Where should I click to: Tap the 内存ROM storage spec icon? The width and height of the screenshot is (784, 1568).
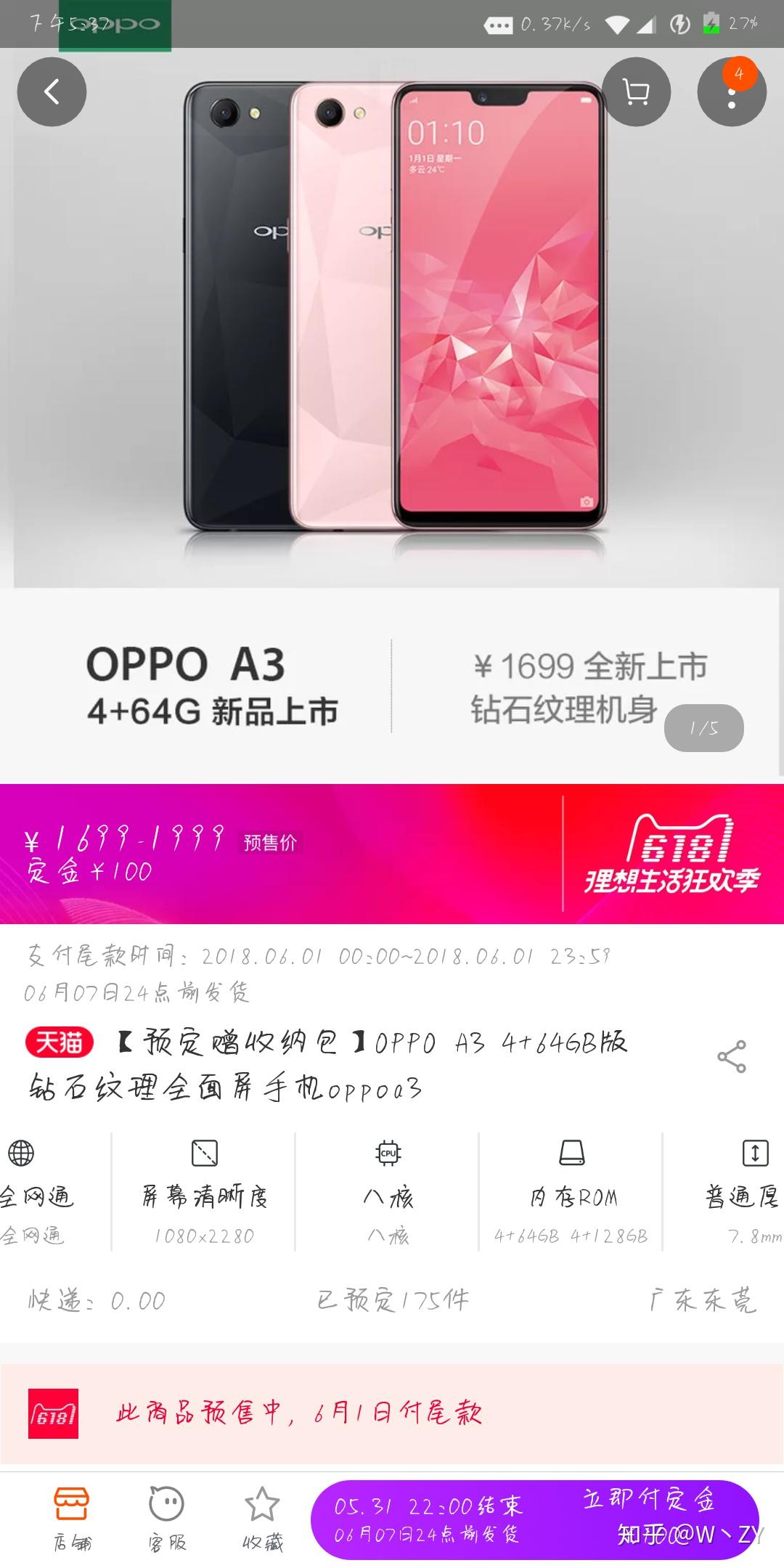coord(572,1154)
